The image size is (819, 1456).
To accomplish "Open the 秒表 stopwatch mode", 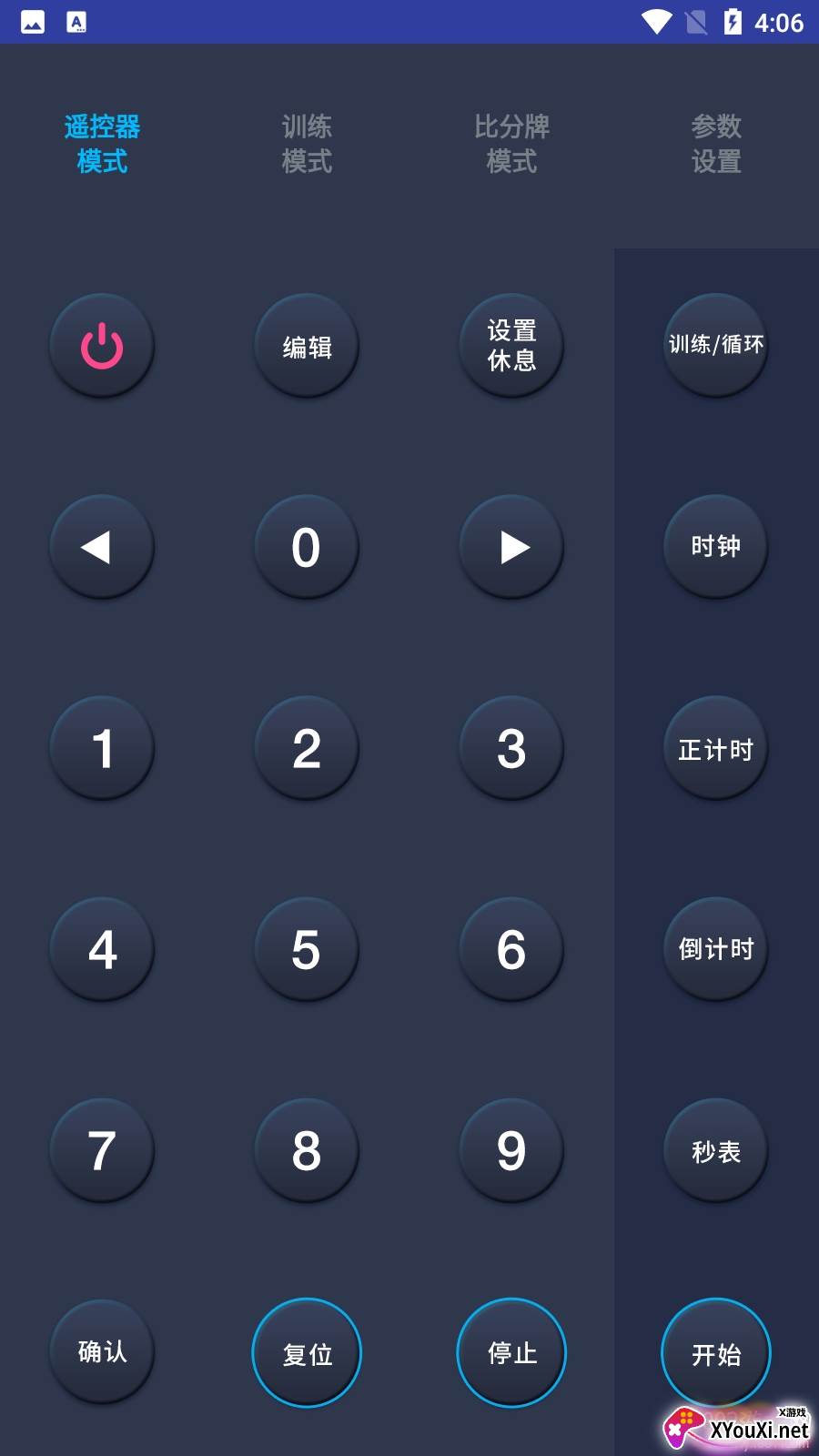I will [x=716, y=1151].
